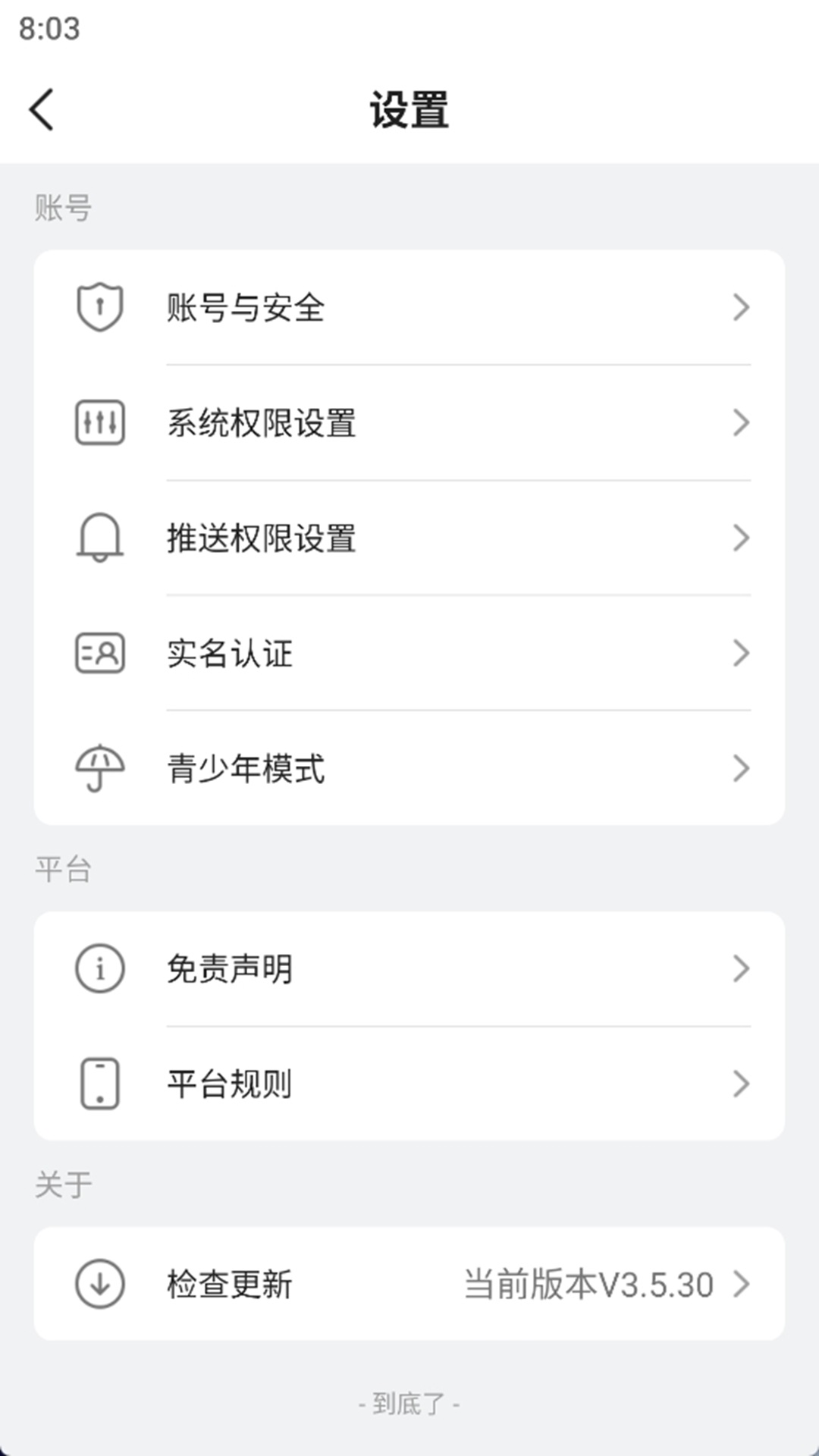
Task: Click the ID card icon for 实名认证
Action: click(99, 654)
